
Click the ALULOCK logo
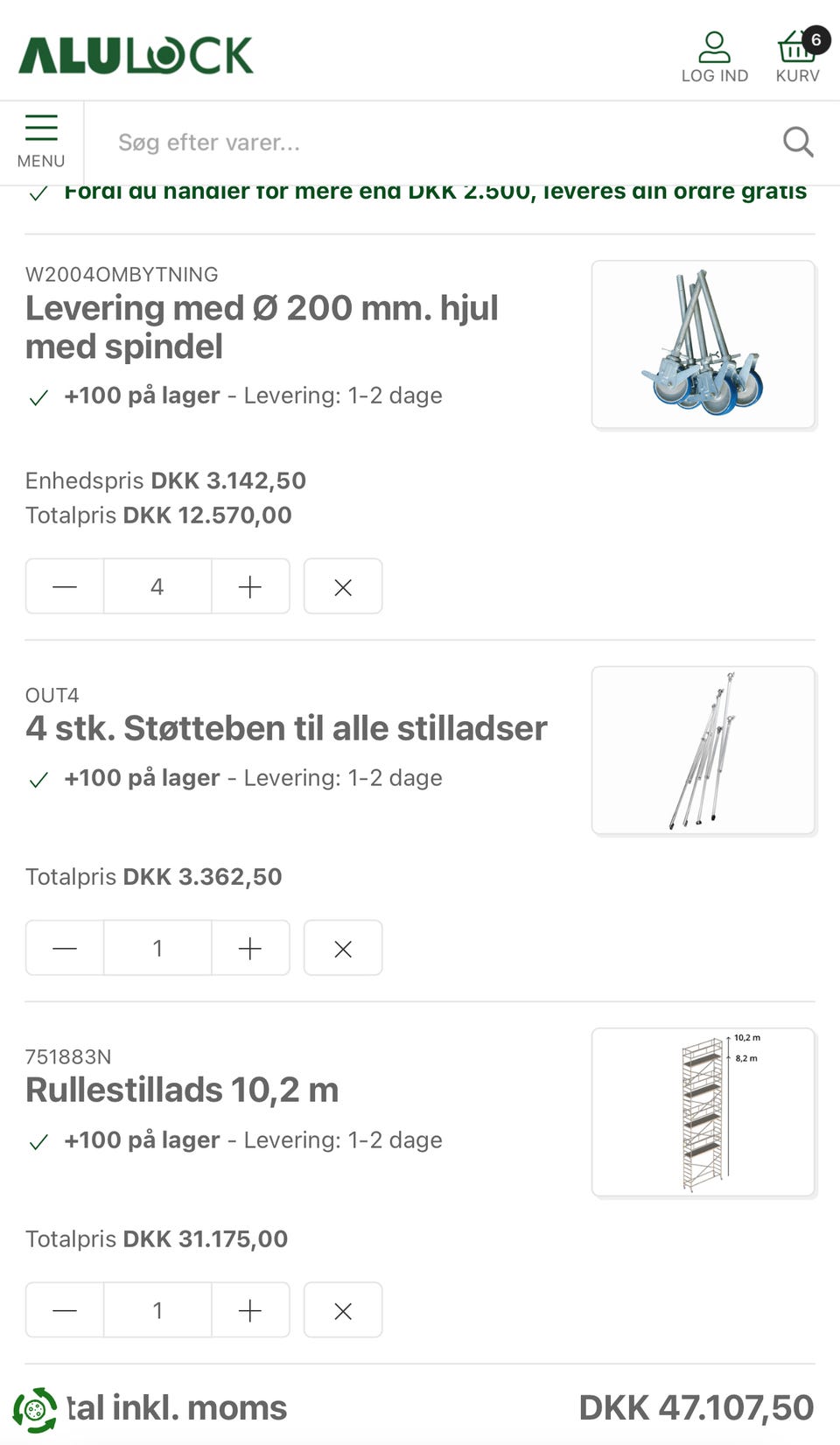coord(135,54)
